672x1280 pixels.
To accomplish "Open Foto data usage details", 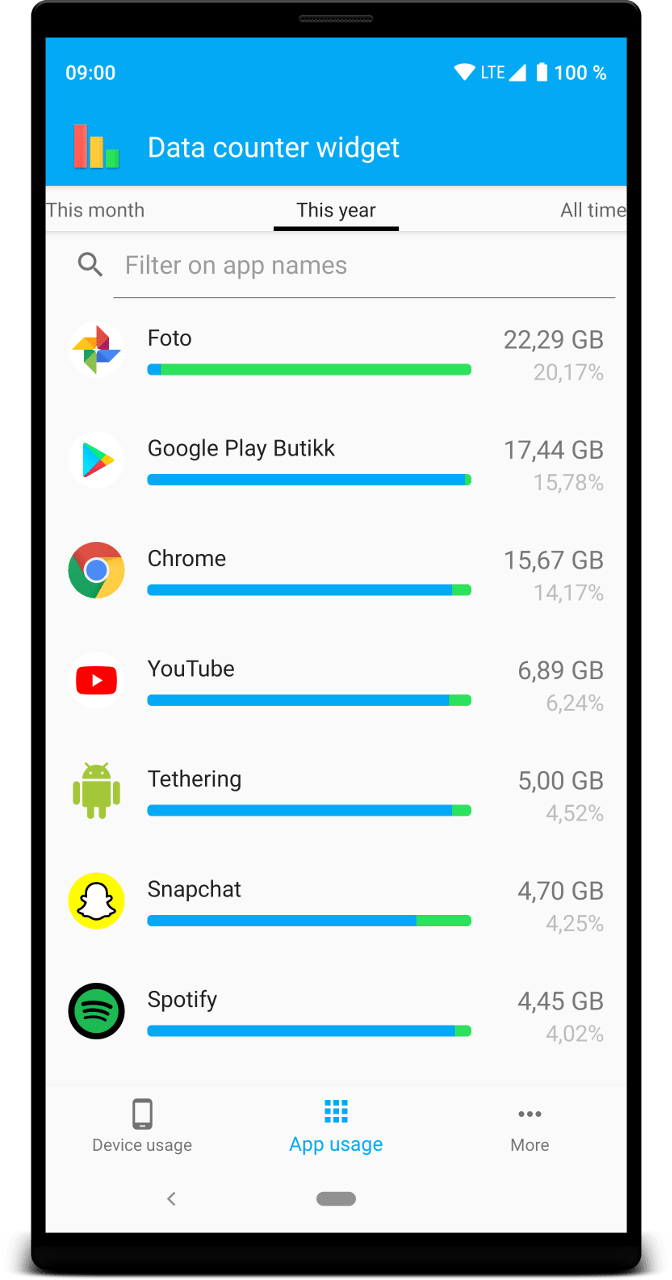I will 336,353.
